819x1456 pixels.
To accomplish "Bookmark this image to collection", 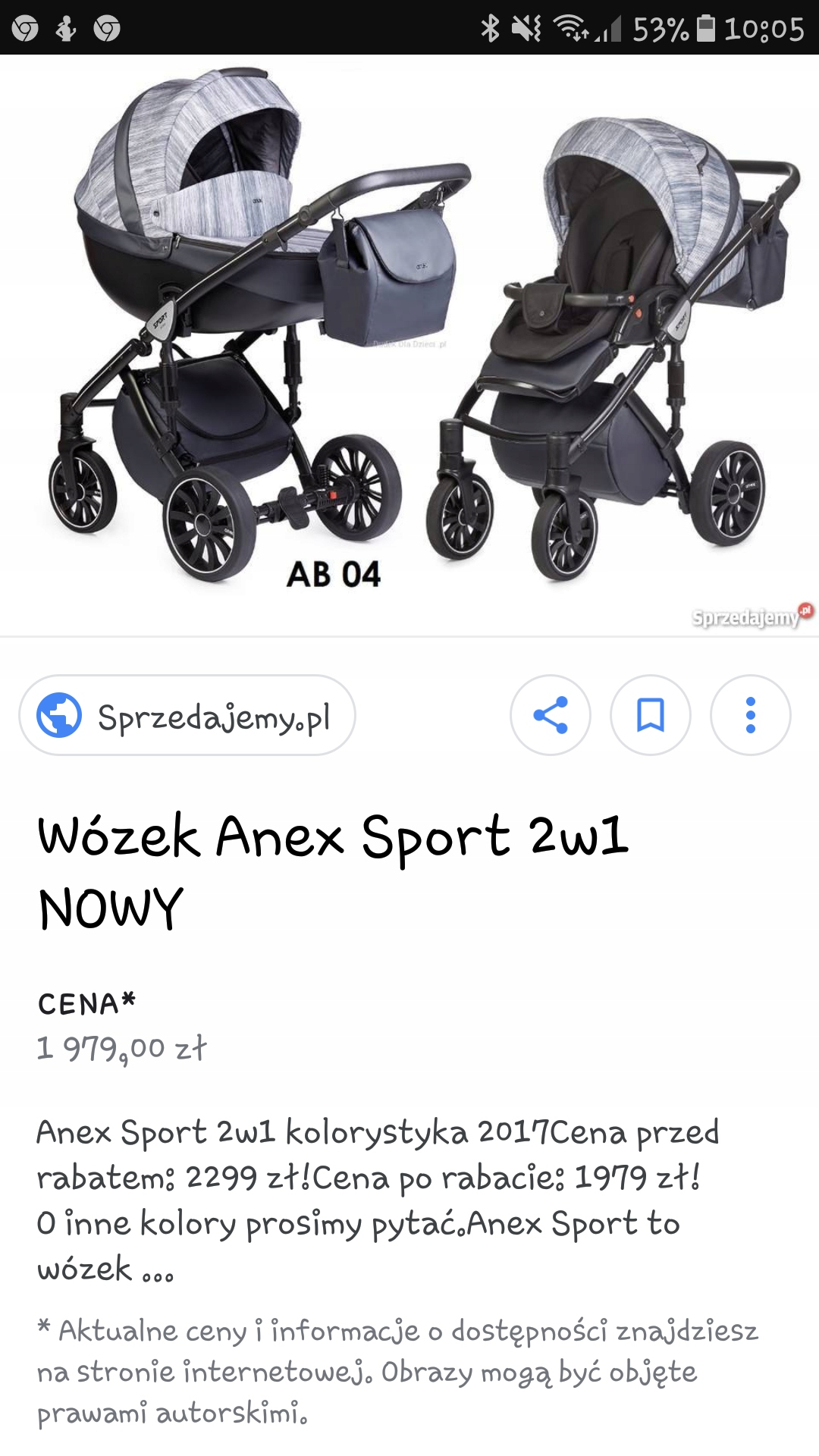I will (x=651, y=715).
